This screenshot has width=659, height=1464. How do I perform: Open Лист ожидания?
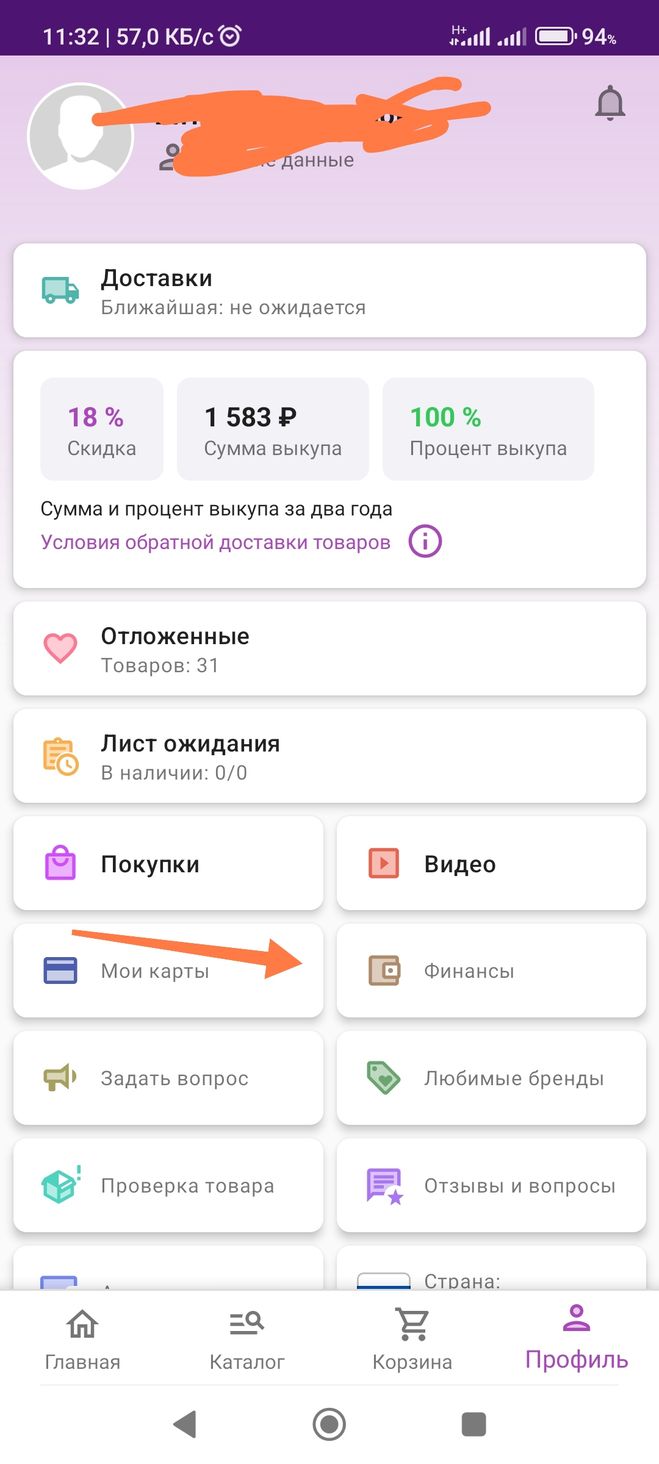coord(329,756)
